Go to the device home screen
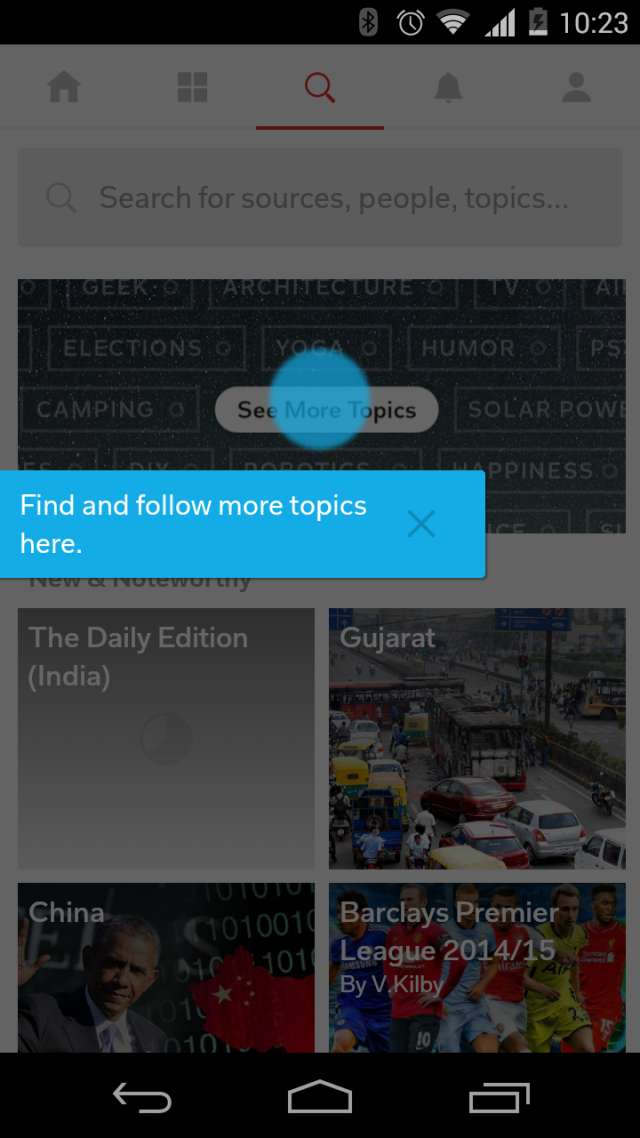640x1138 pixels. [x=320, y=1098]
